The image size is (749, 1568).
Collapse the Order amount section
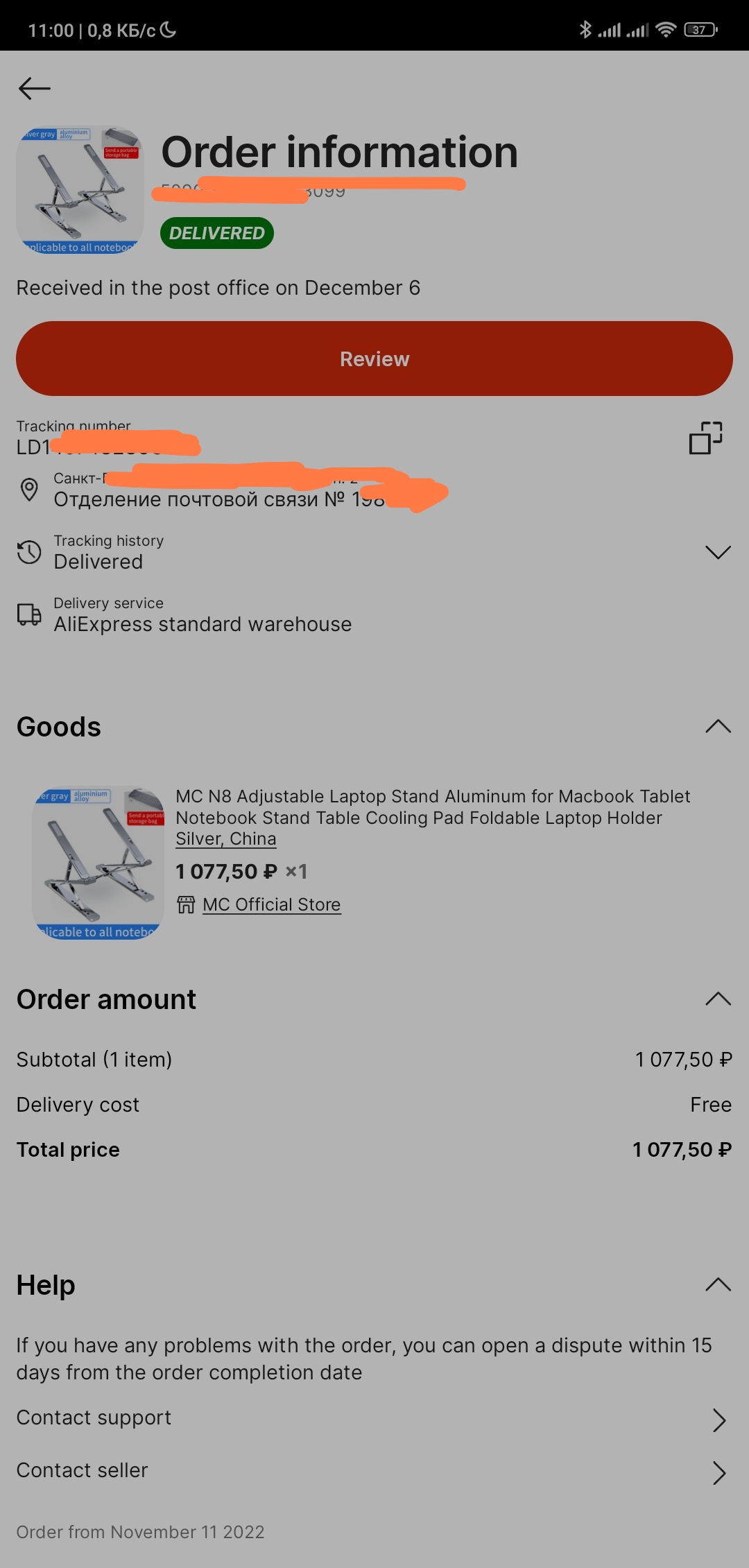click(x=718, y=999)
